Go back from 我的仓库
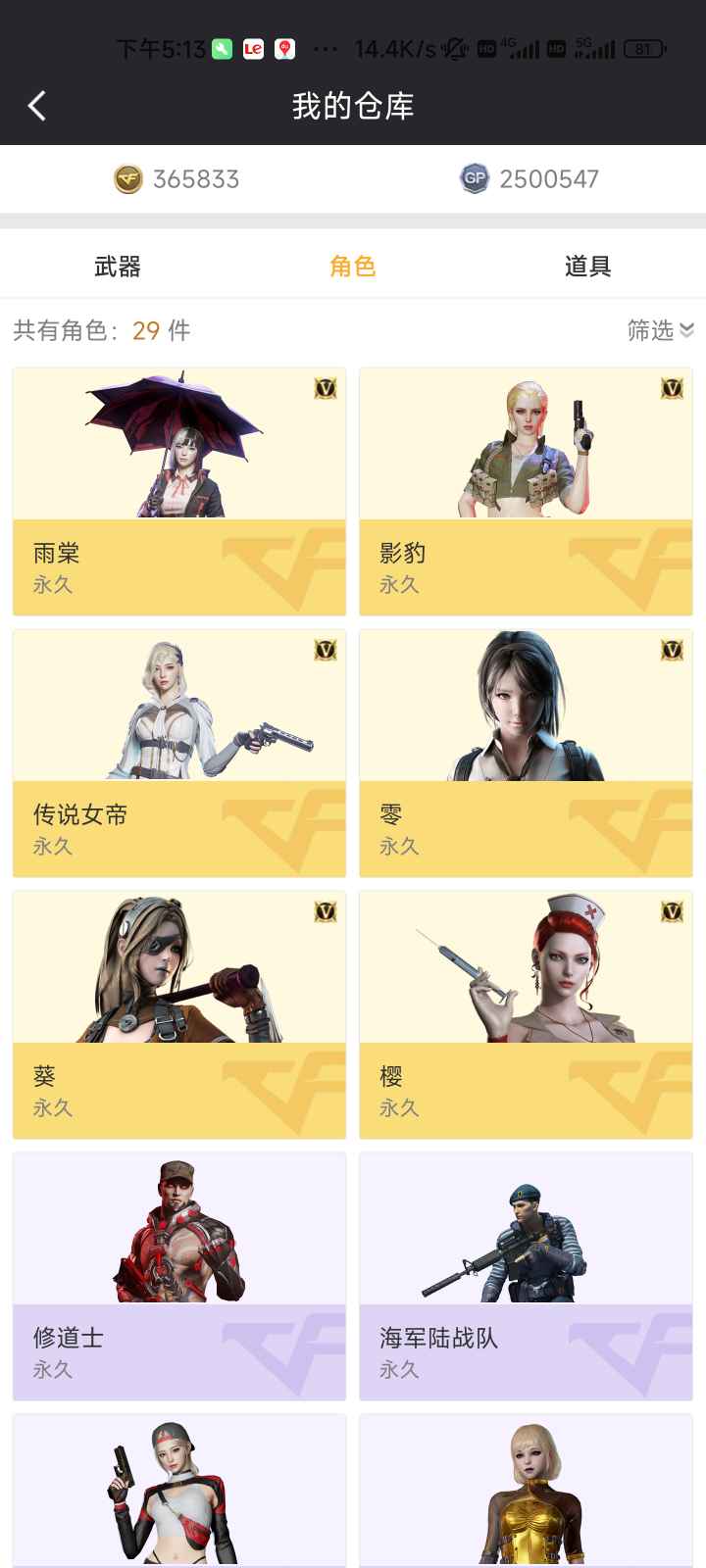This screenshot has height=1568, width=706. click(37, 106)
